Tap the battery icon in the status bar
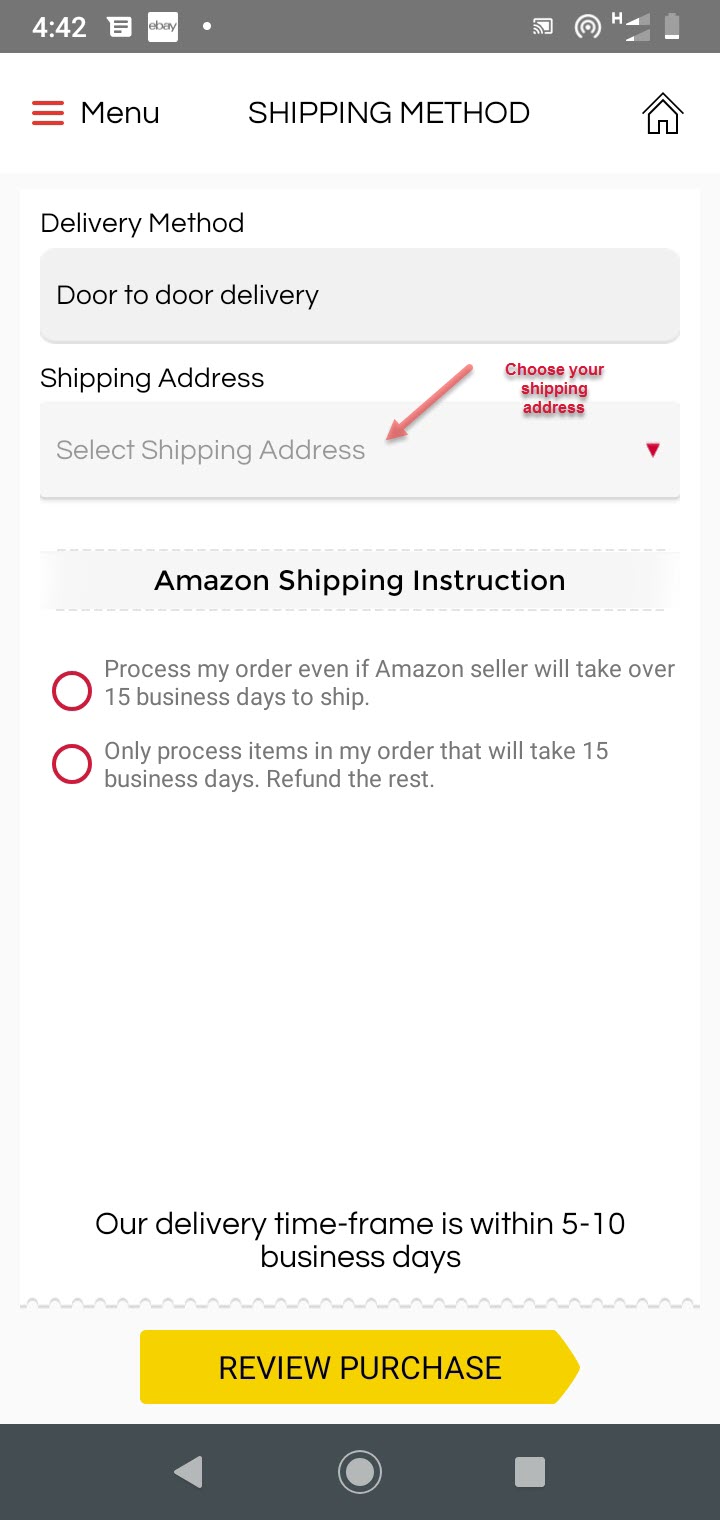Screen dimensions: 720x1520 (671, 26)
